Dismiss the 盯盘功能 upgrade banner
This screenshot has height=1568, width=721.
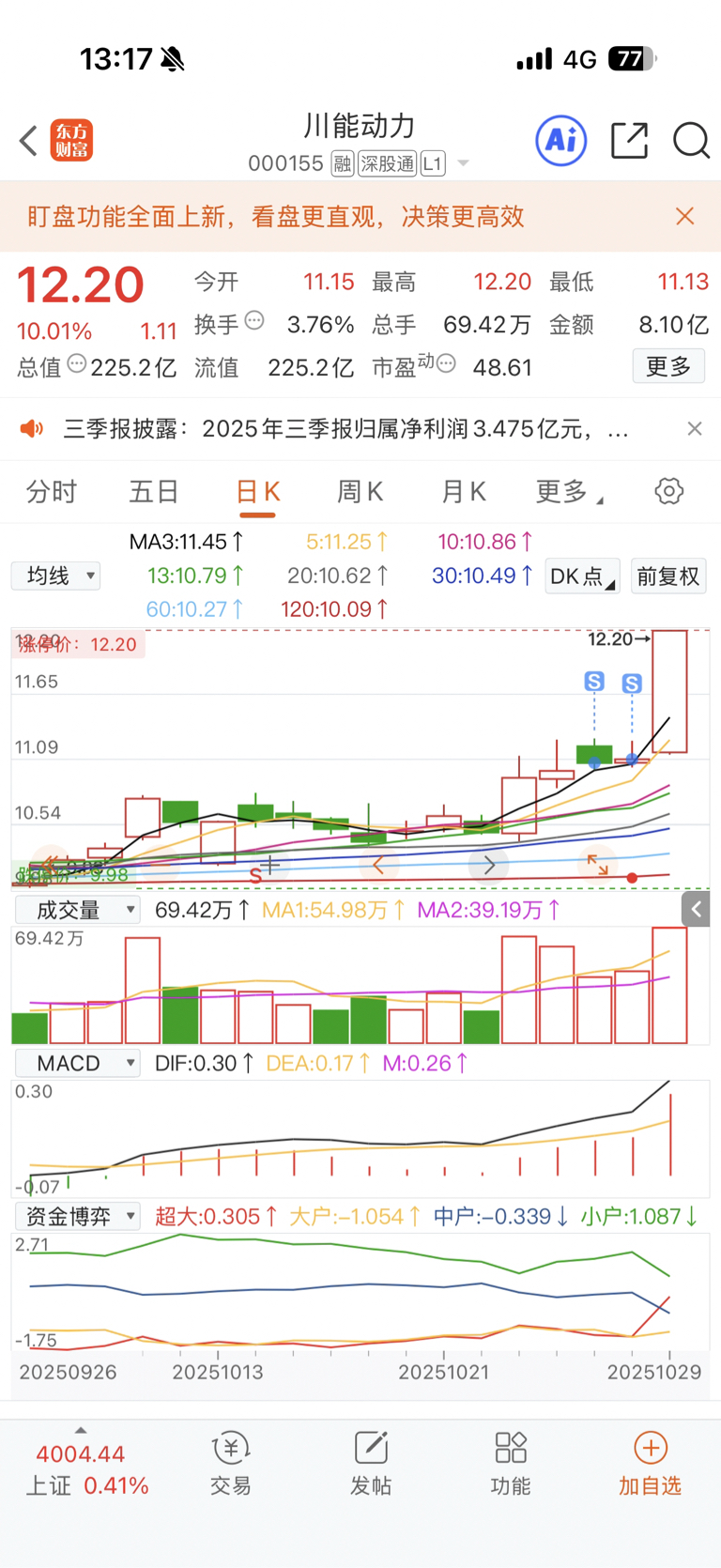point(685,217)
